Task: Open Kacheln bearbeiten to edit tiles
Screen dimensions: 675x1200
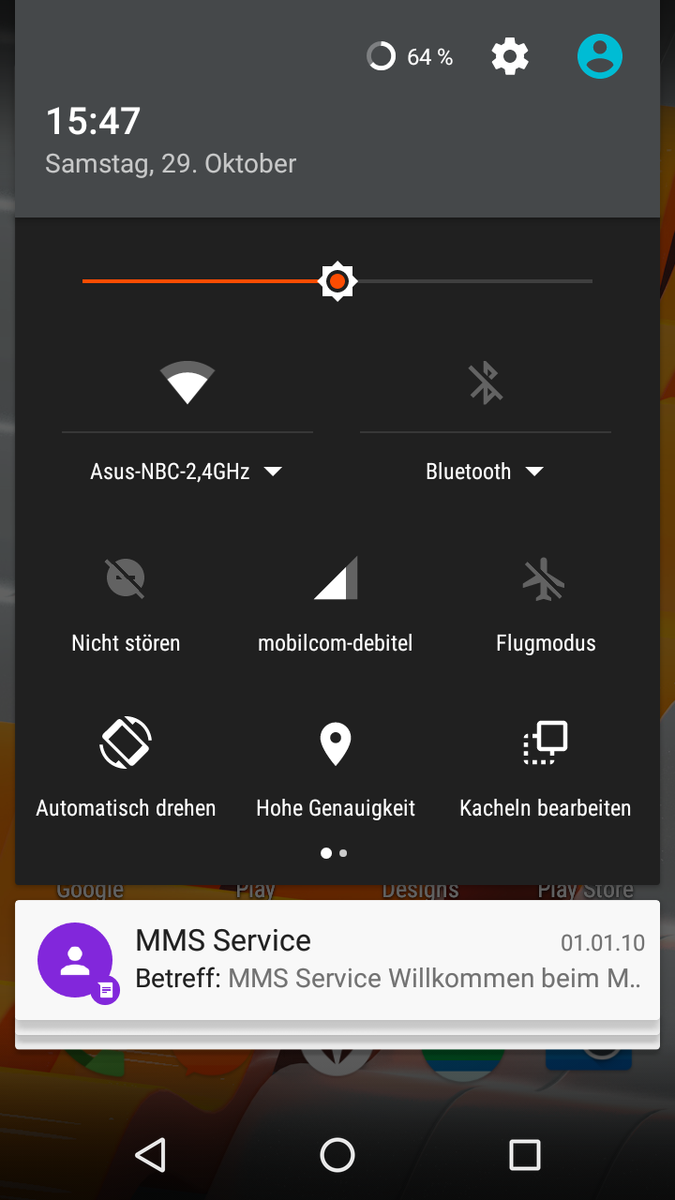Action: tap(545, 745)
